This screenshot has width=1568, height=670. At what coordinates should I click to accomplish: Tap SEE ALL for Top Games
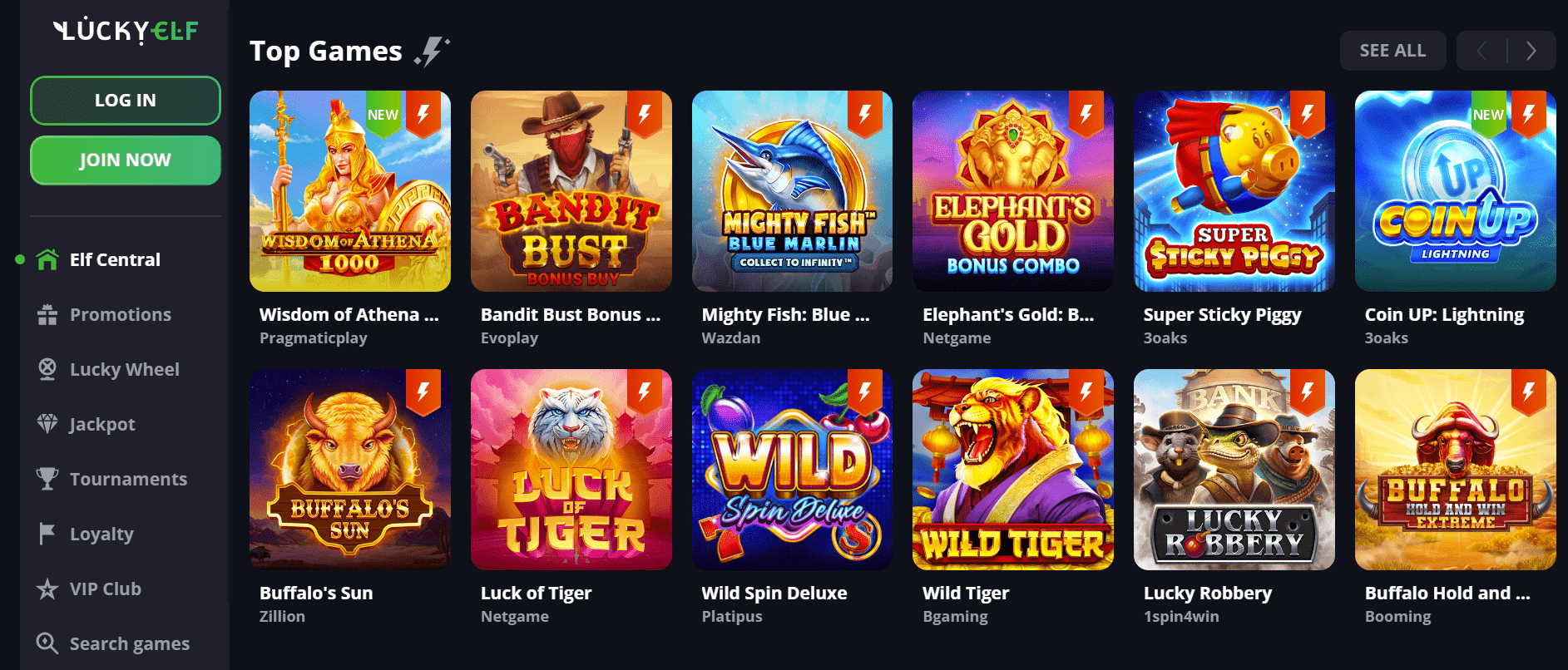[1392, 51]
